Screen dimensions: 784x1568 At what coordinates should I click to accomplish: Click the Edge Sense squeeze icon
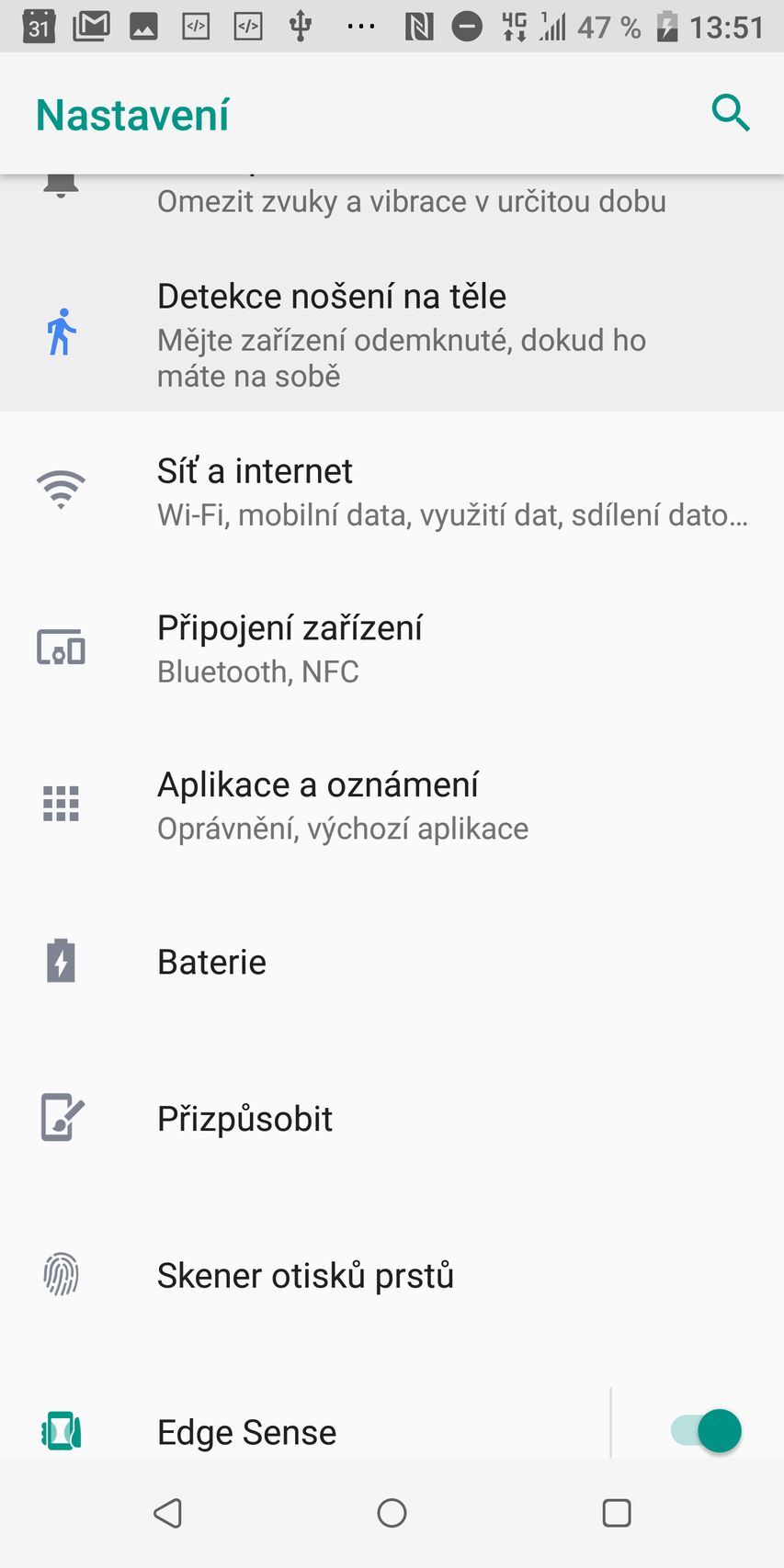tap(61, 1431)
